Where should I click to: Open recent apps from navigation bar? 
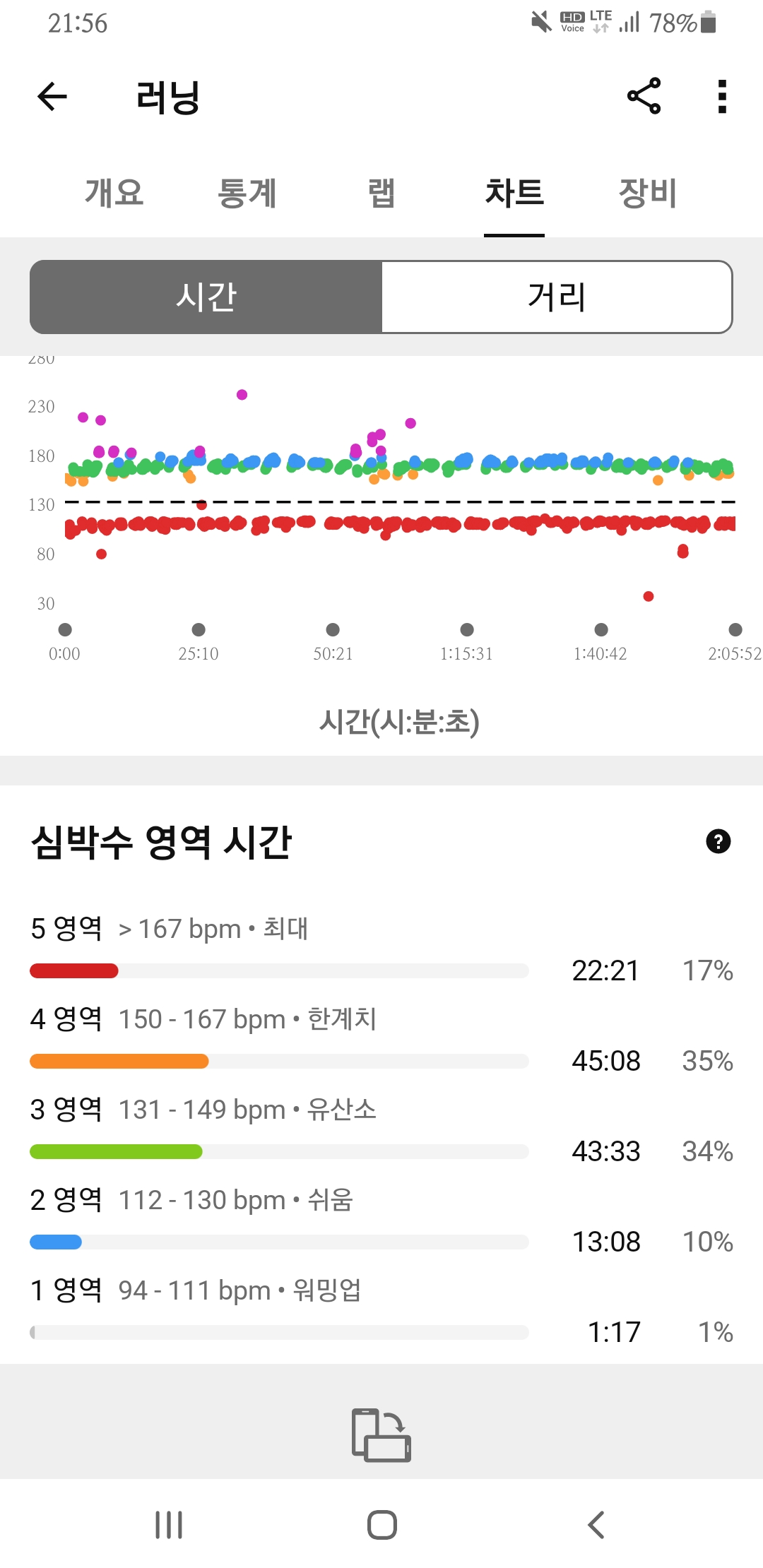pyautogui.click(x=169, y=1524)
